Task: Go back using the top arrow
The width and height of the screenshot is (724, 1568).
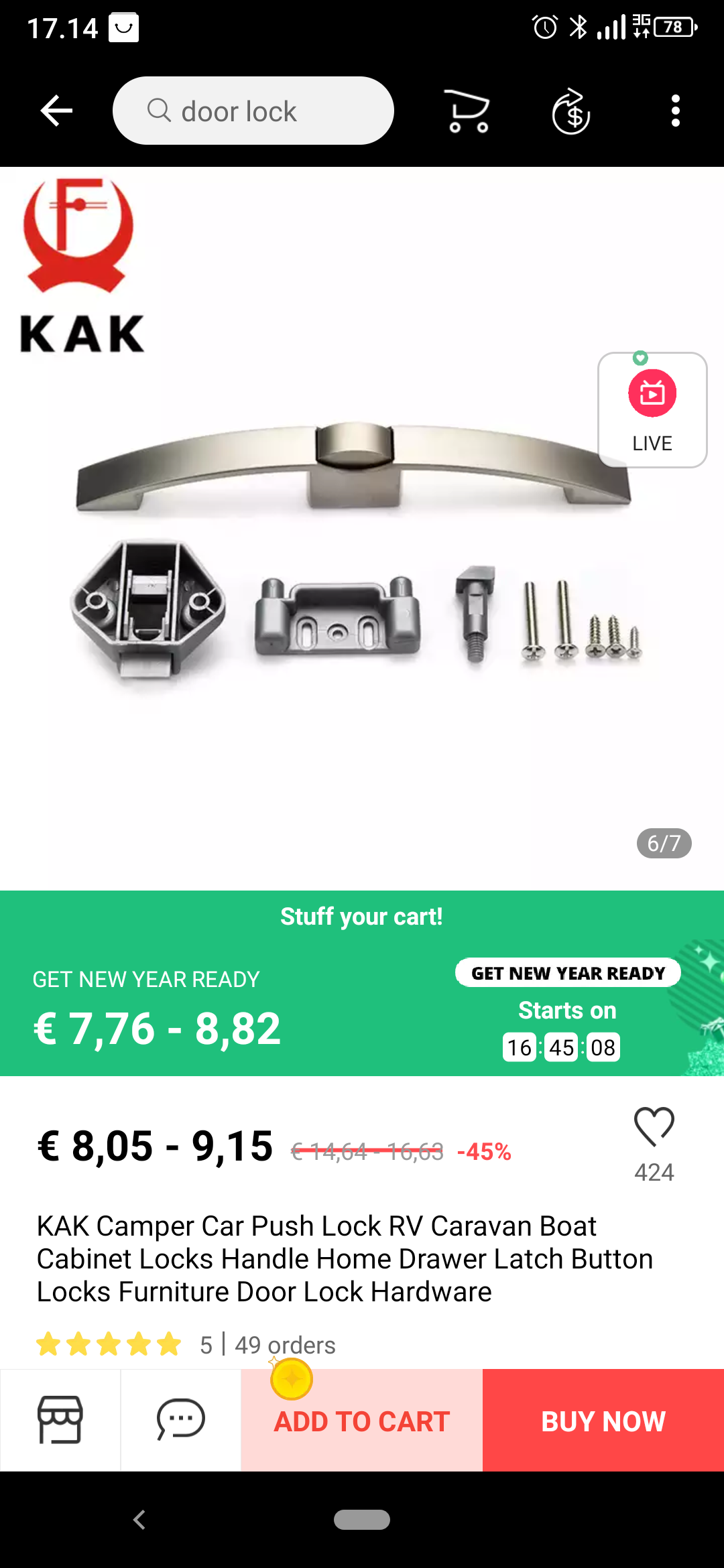Action: point(56,111)
